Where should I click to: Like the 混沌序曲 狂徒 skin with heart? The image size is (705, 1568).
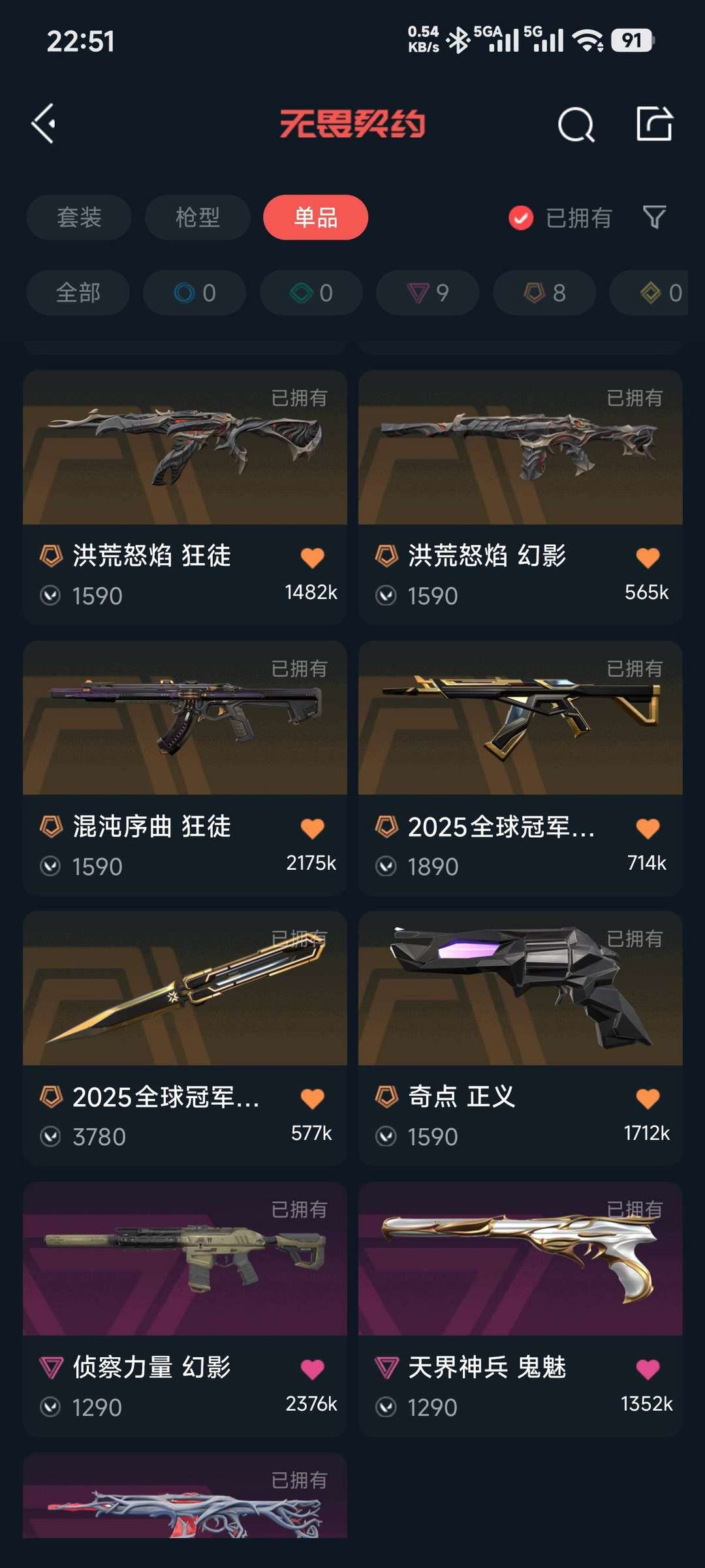pyautogui.click(x=312, y=829)
